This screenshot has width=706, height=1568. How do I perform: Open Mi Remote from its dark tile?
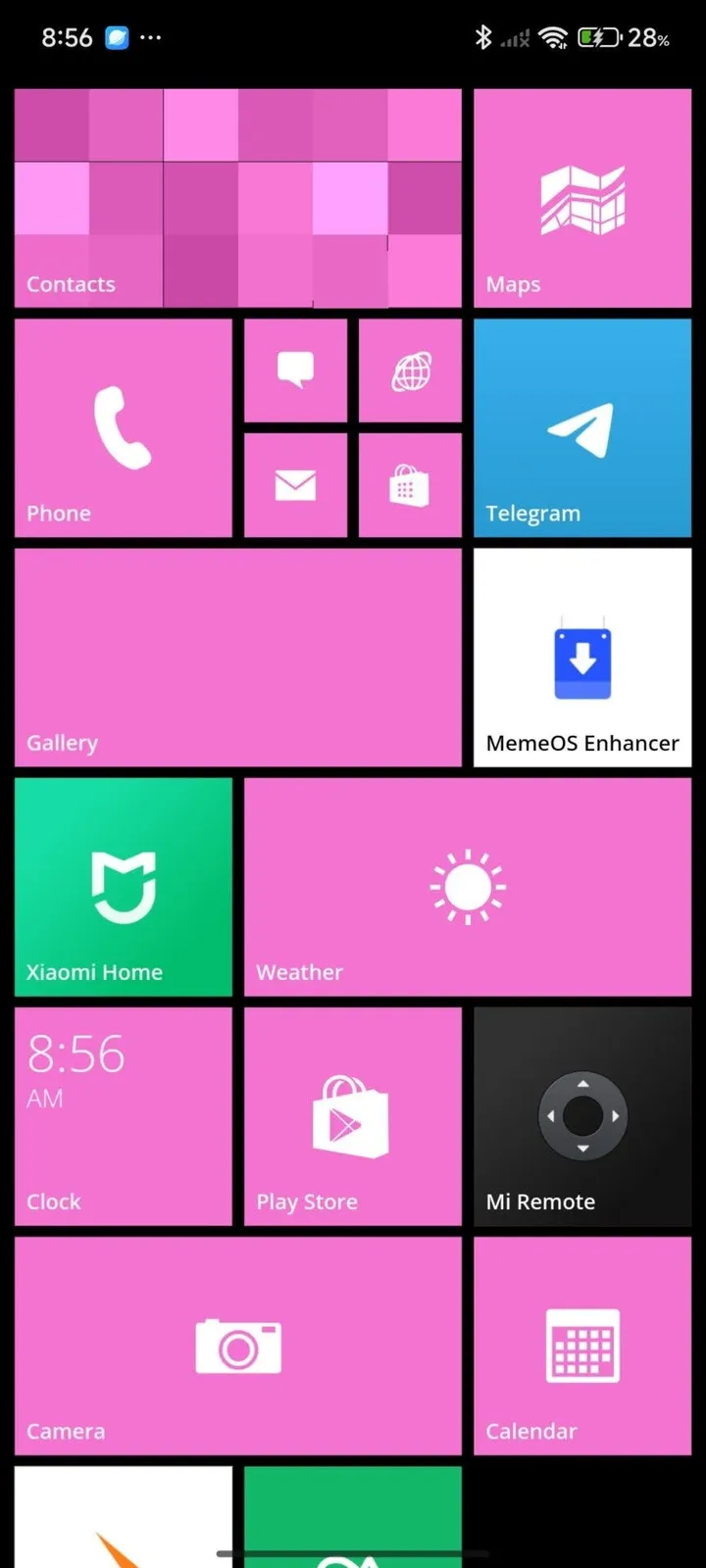[x=582, y=1116]
